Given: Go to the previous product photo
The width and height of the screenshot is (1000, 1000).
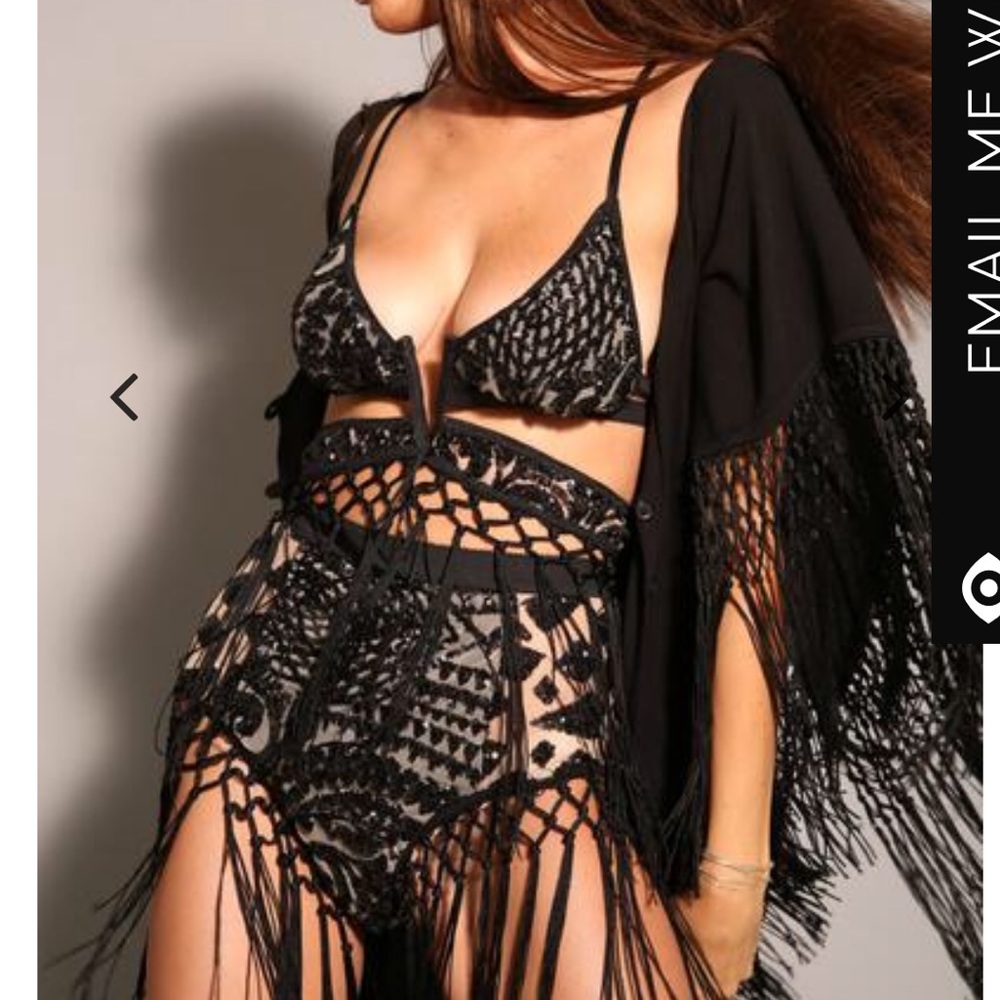Looking at the screenshot, I should pos(124,397).
